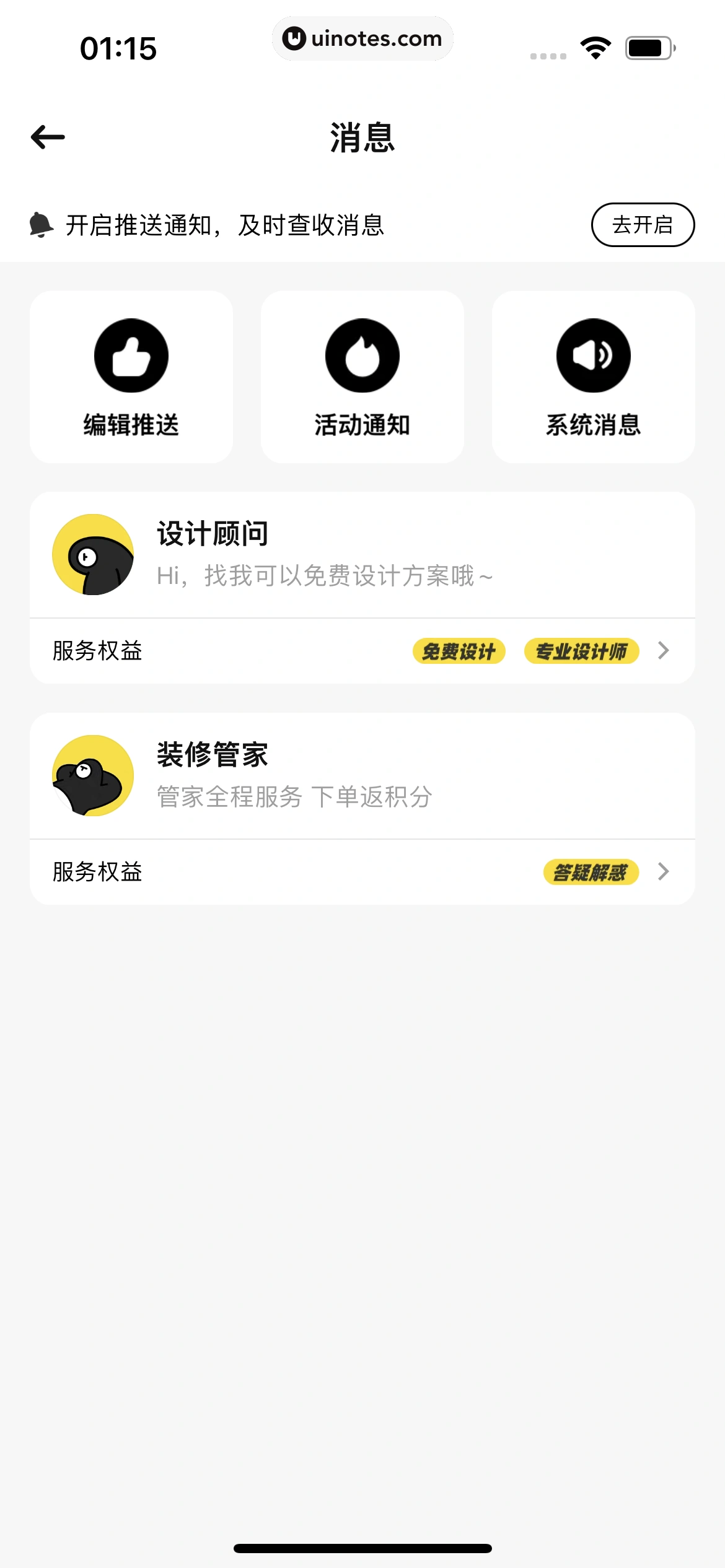Image resolution: width=725 pixels, height=1568 pixels.
Task: Toggle the 答疑解惑 service tag
Action: pos(592,871)
